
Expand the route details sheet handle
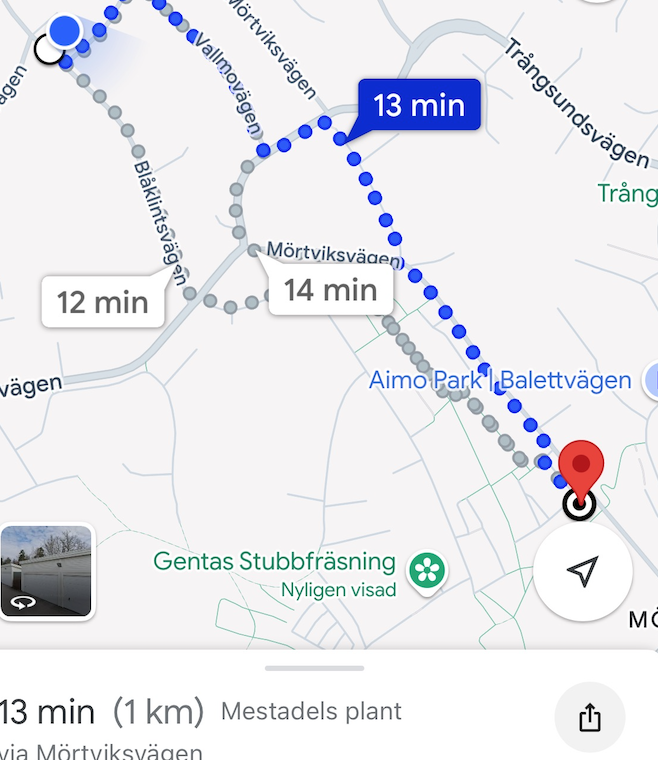click(x=314, y=667)
